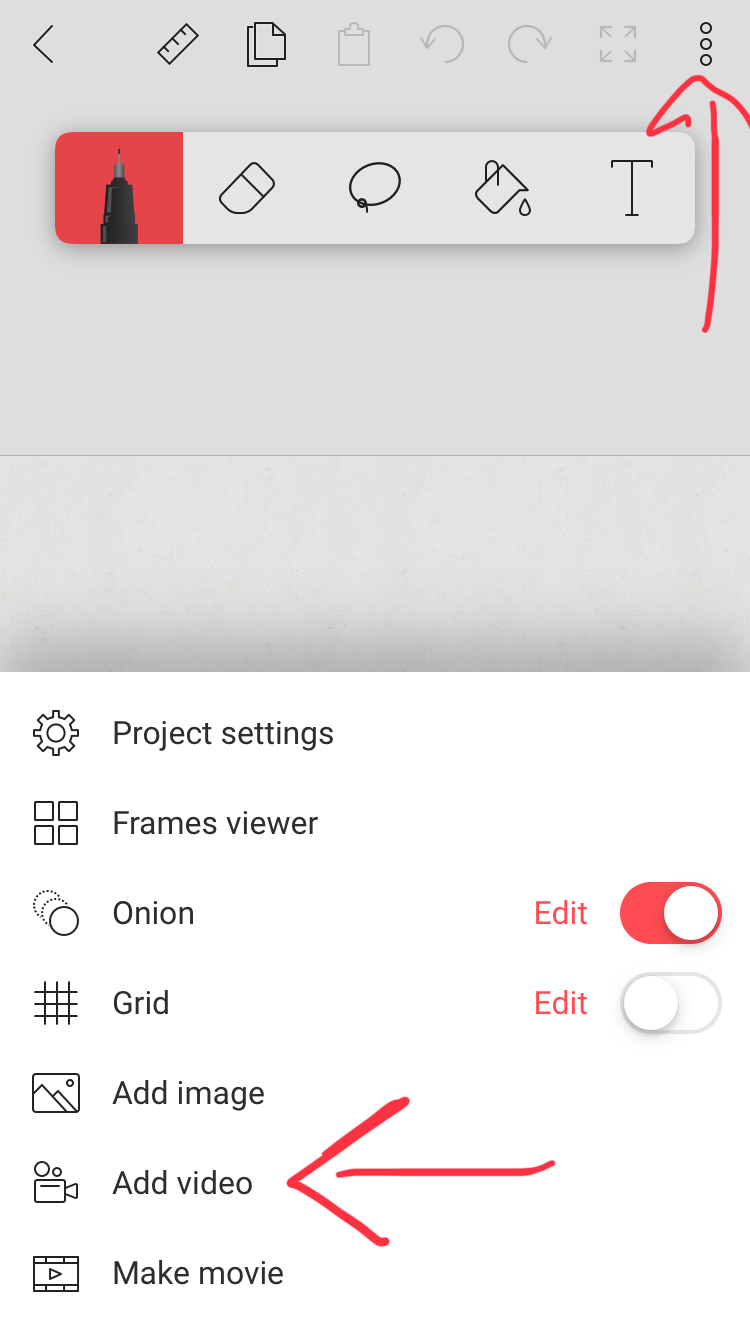750x1334 pixels.
Task: Pick the paint bucket fill tool
Action: pos(502,188)
